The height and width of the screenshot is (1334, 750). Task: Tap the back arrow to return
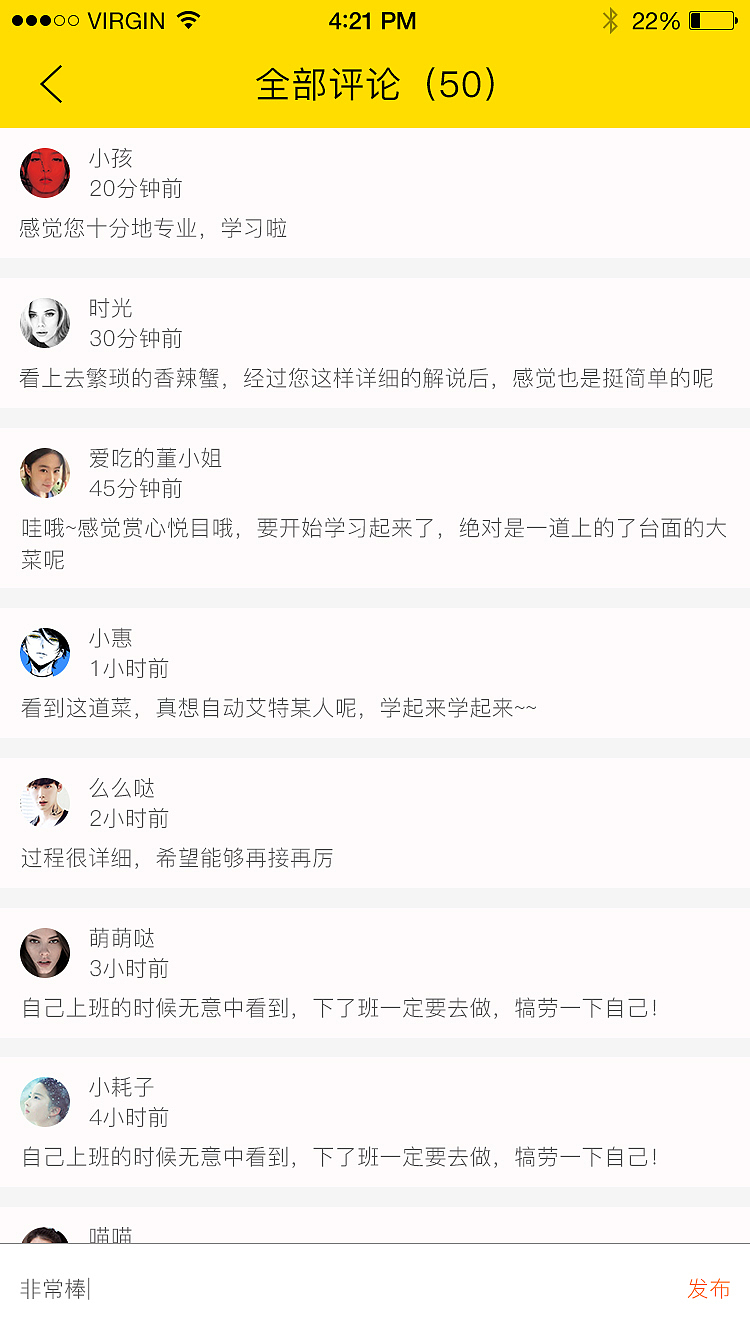pos(50,84)
